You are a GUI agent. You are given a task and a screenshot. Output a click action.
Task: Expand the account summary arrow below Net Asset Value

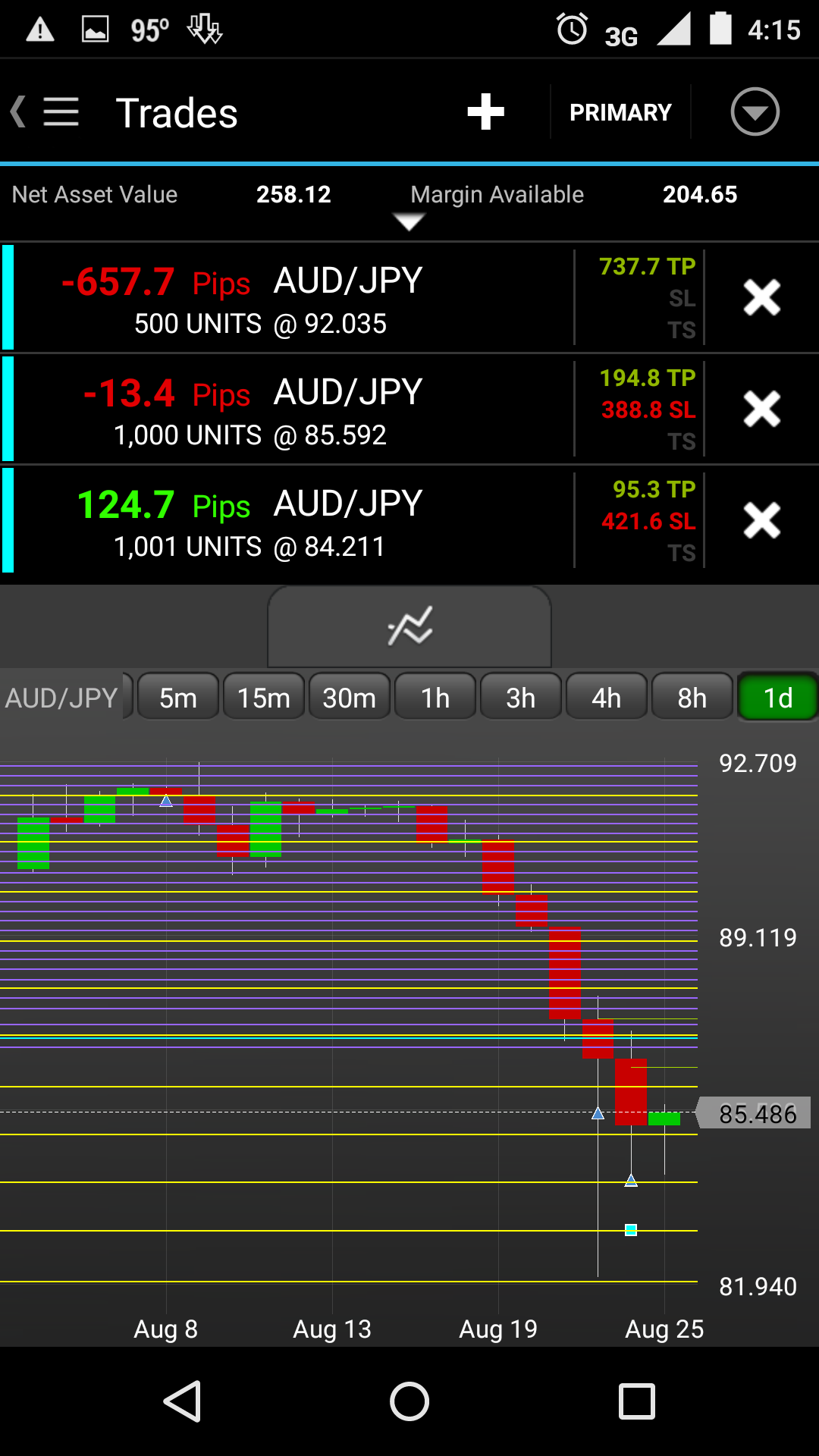click(x=409, y=221)
